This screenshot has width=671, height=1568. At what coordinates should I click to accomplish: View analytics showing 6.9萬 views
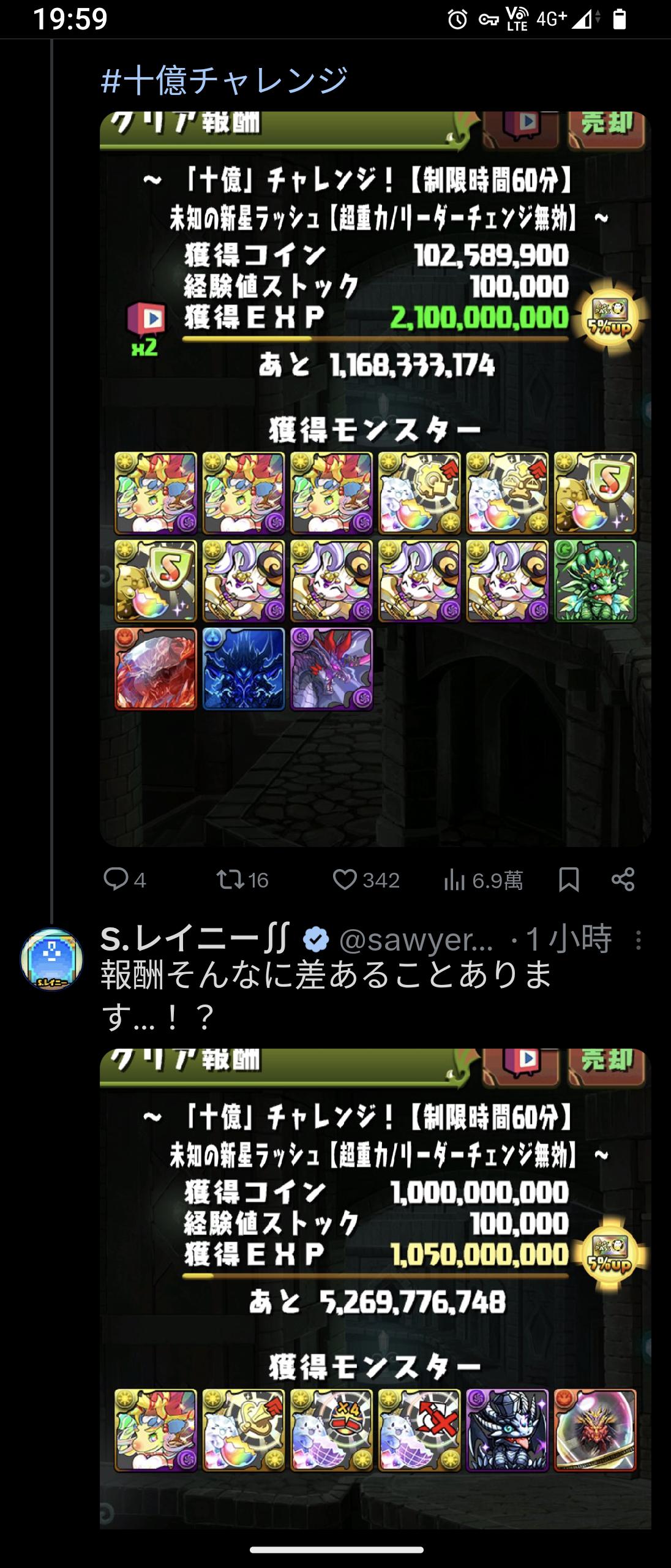(x=482, y=880)
